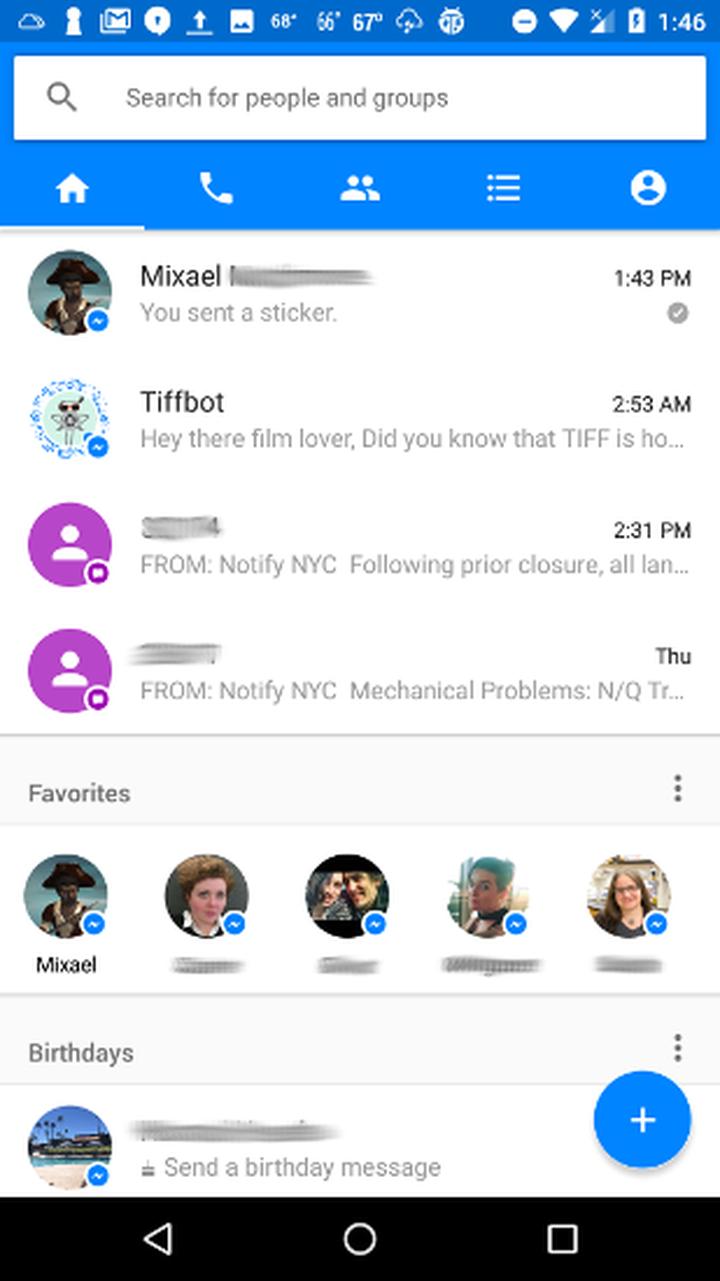Screen dimensions: 720x1281
Task: Switch to the list tab
Action: click(503, 188)
